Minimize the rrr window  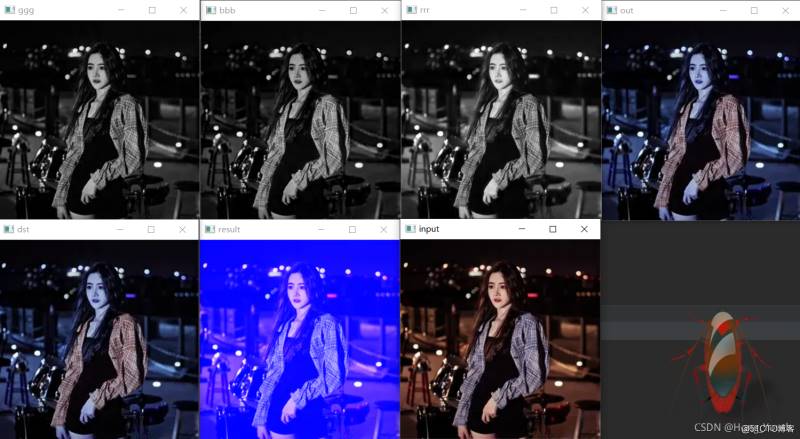click(523, 10)
